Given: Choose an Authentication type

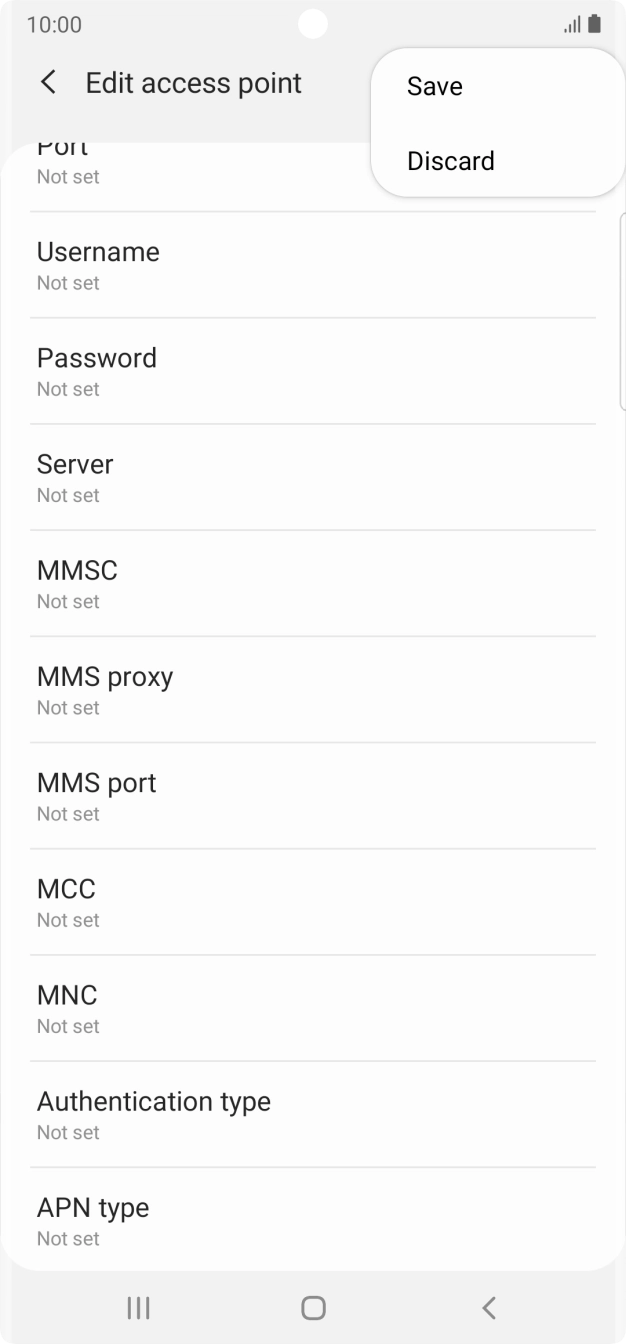Looking at the screenshot, I should pos(312,1113).
